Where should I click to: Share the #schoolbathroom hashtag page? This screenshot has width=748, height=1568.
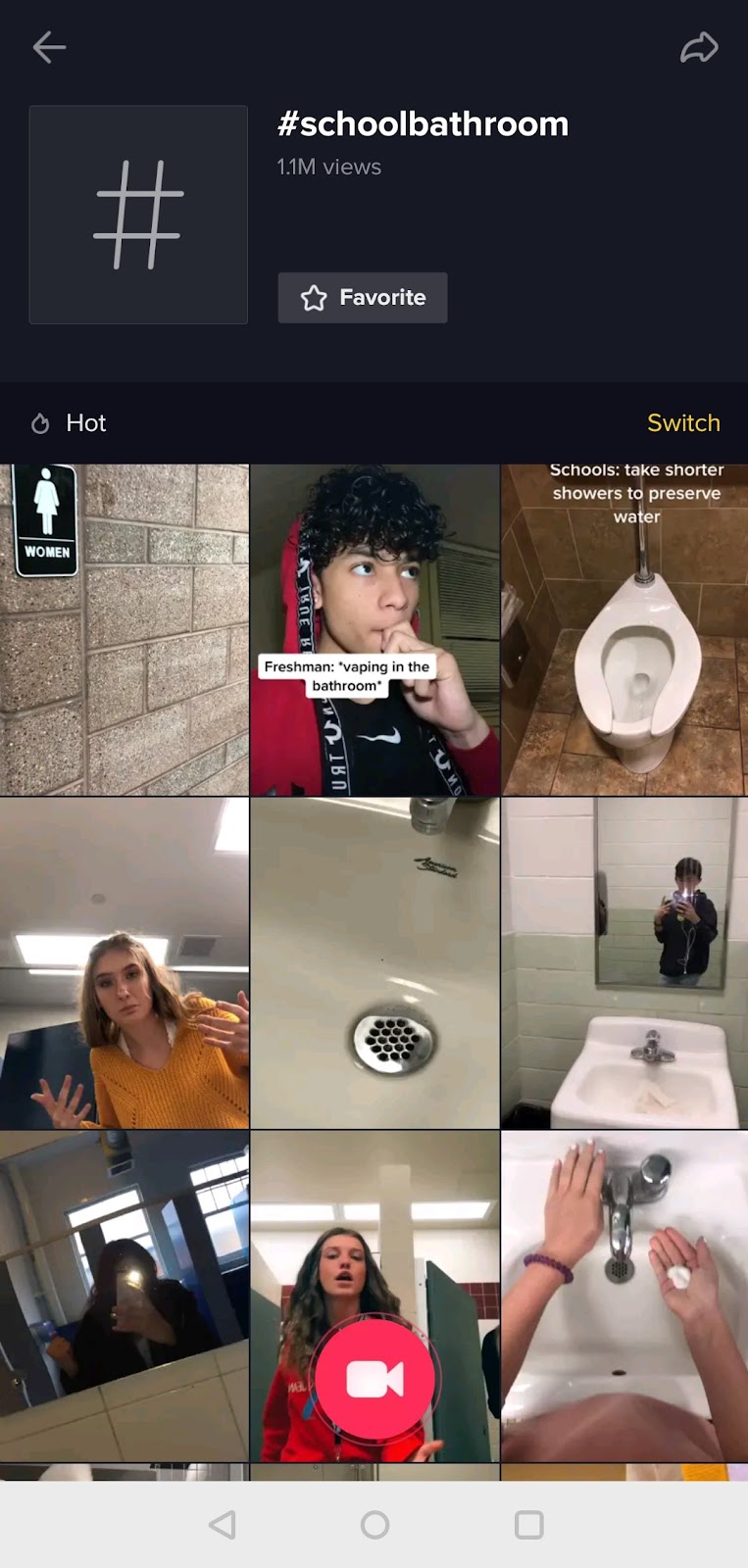tap(699, 47)
